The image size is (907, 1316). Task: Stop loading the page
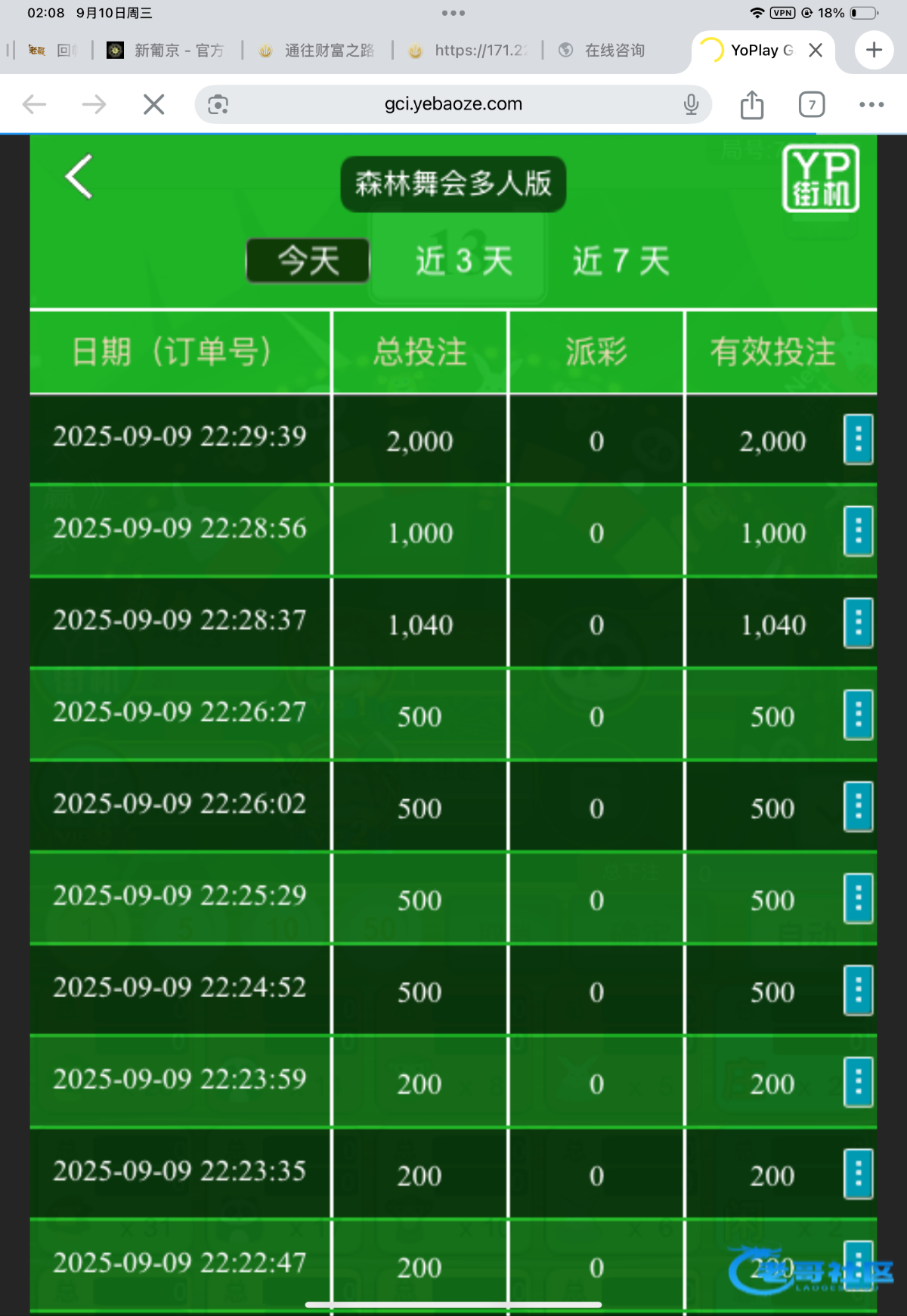(154, 104)
